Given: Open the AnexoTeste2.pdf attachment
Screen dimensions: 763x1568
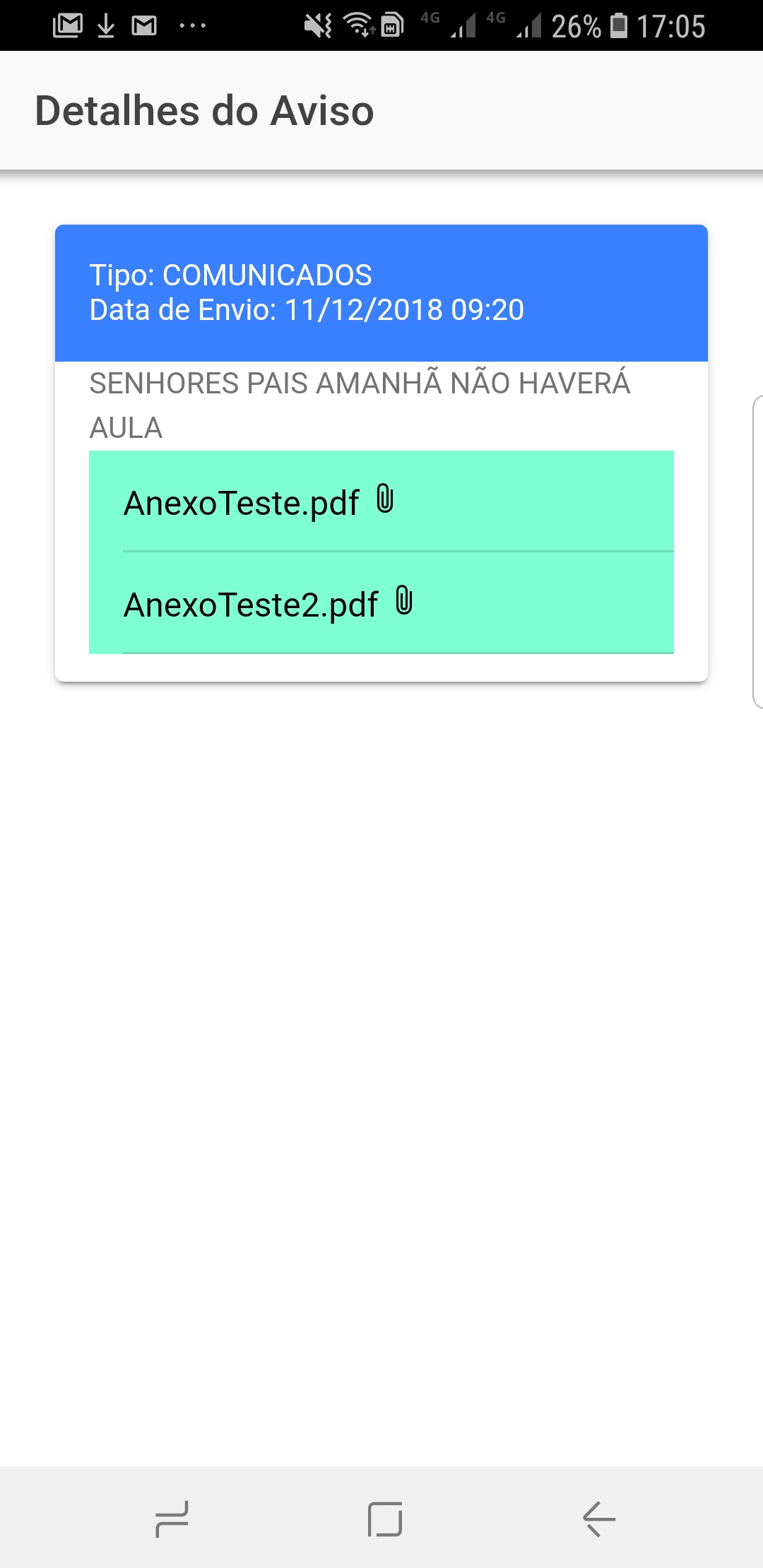Looking at the screenshot, I should click(x=268, y=605).
